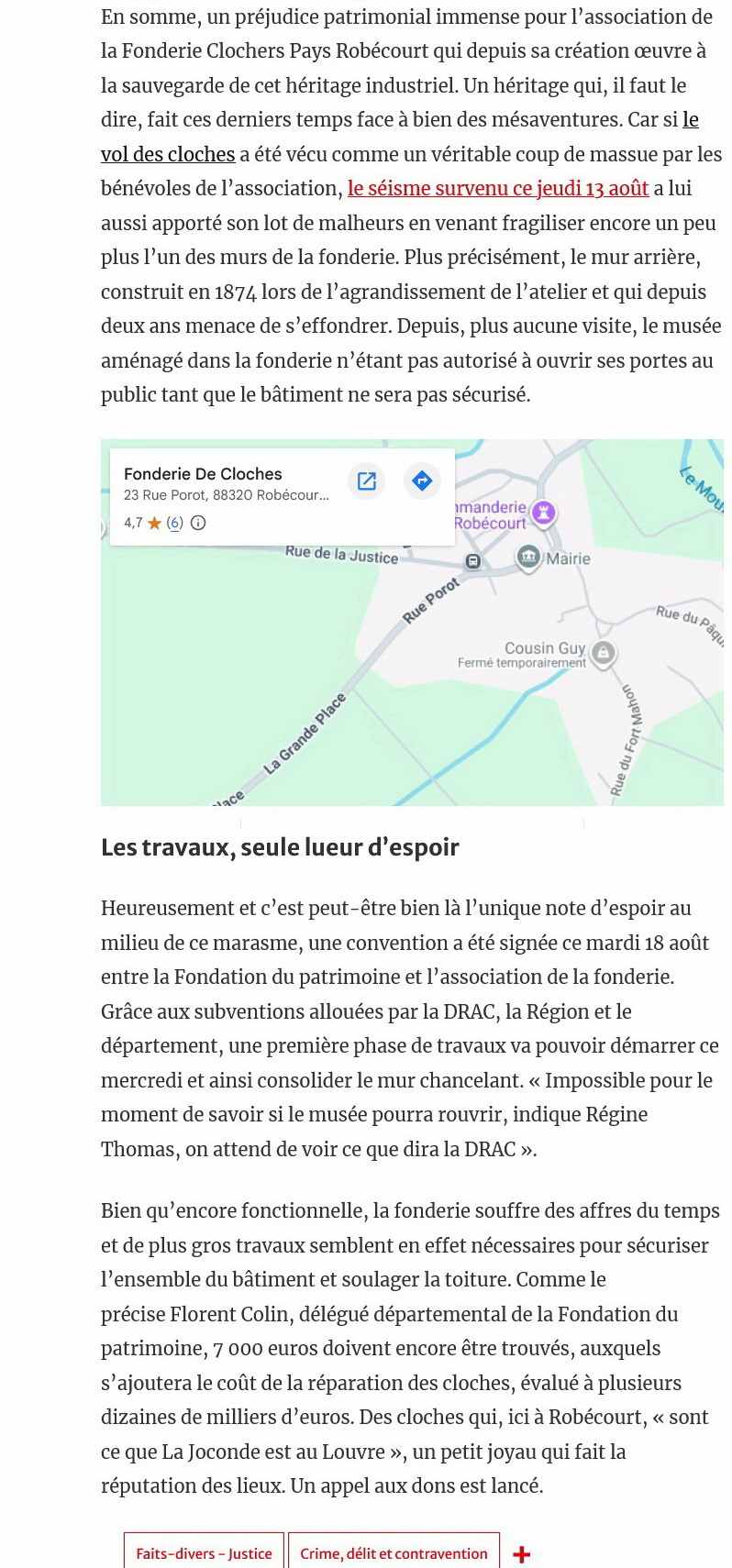Open the Faits-divers - Justice tag

204,1552
